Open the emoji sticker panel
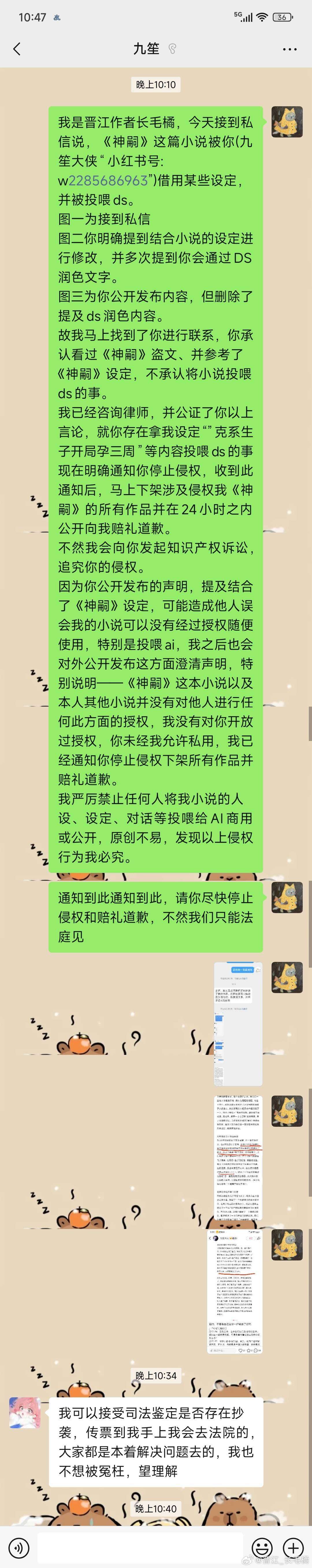The height and width of the screenshot is (1568, 312). coord(262,1547)
